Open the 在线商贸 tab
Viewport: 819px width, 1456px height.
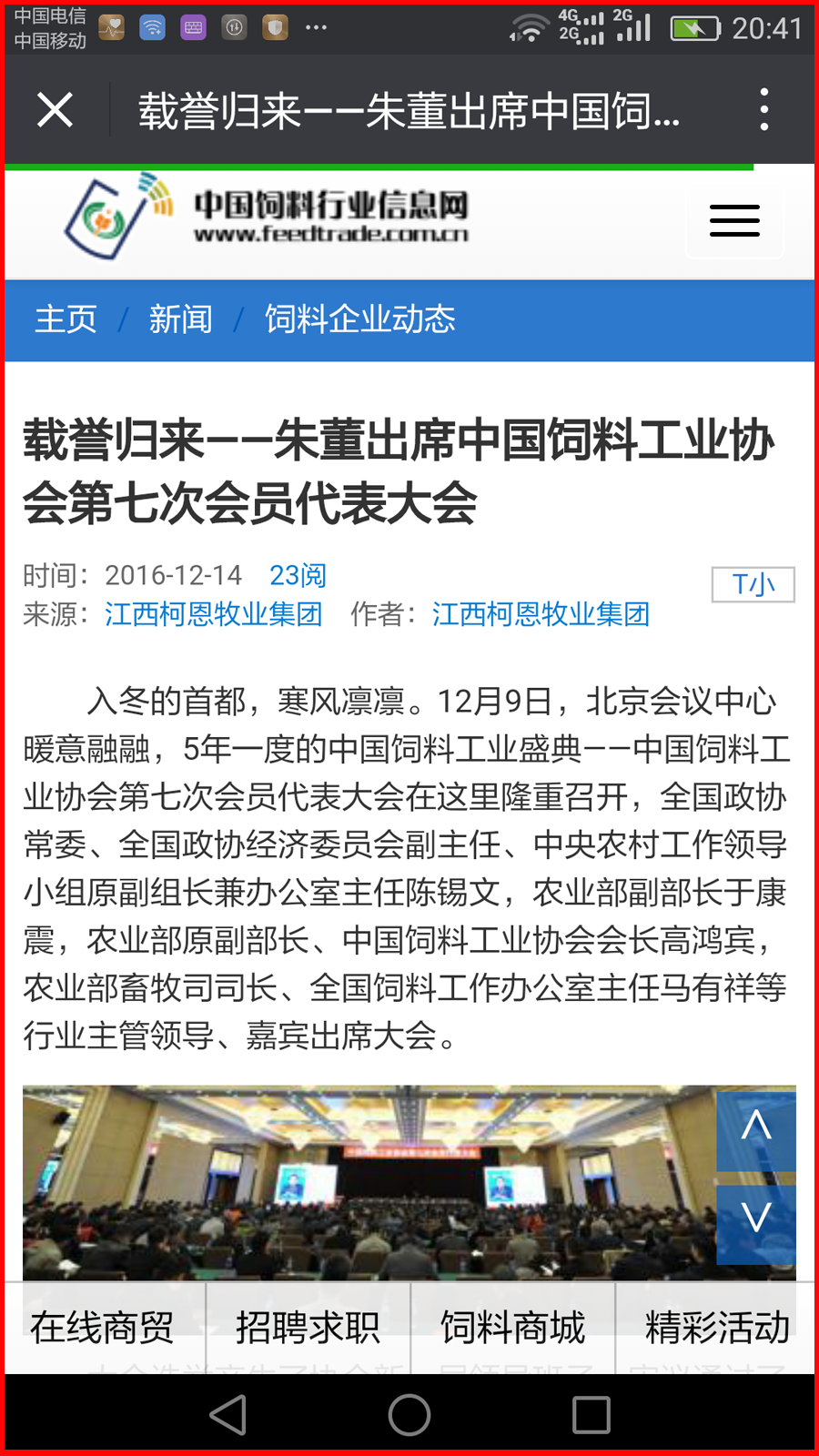point(102,1328)
